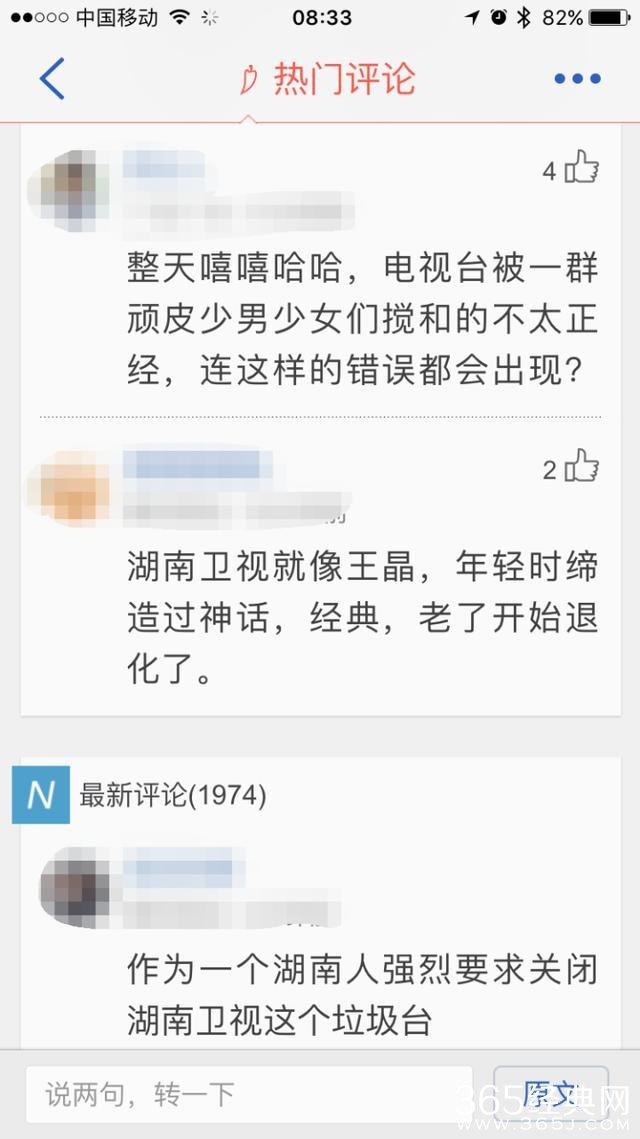View profile picture of the 湖南卫视就像王晶 commenter

(70, 488)
